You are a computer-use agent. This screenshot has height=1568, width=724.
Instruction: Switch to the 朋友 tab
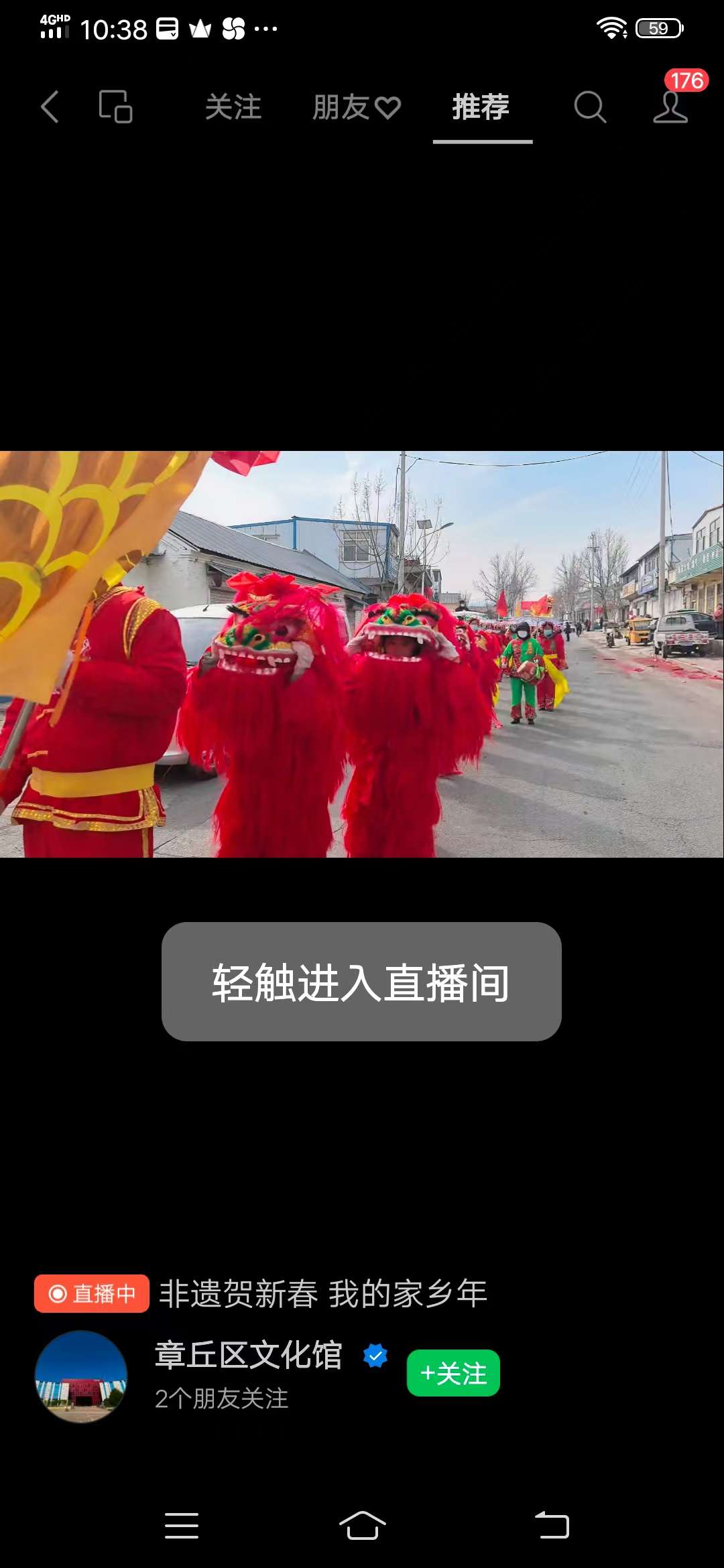(x=356, y=107)
